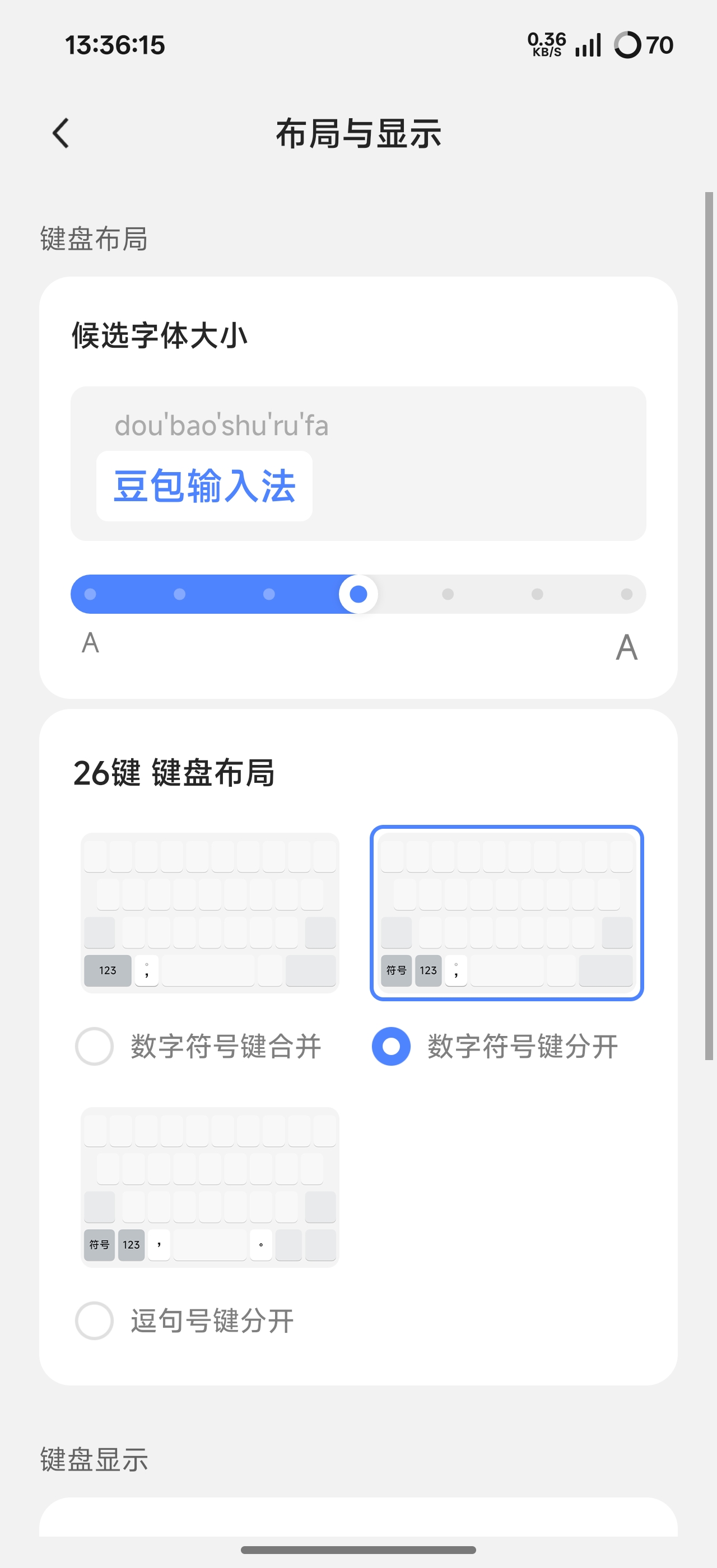
Task: Choose the separate comma and period keyboard preview
Action: (x=210, y=1187)
